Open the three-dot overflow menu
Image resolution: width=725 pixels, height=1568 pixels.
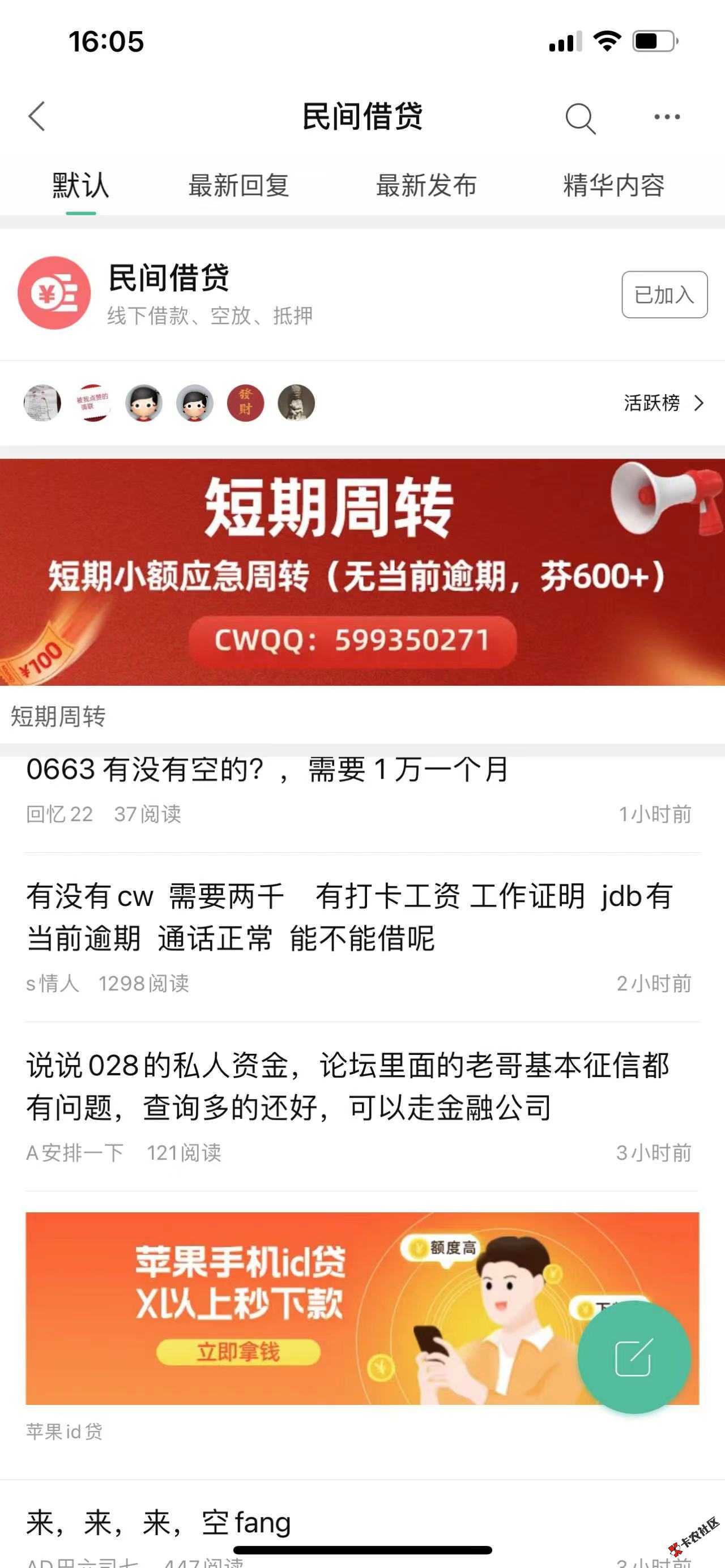click(667, 117)
